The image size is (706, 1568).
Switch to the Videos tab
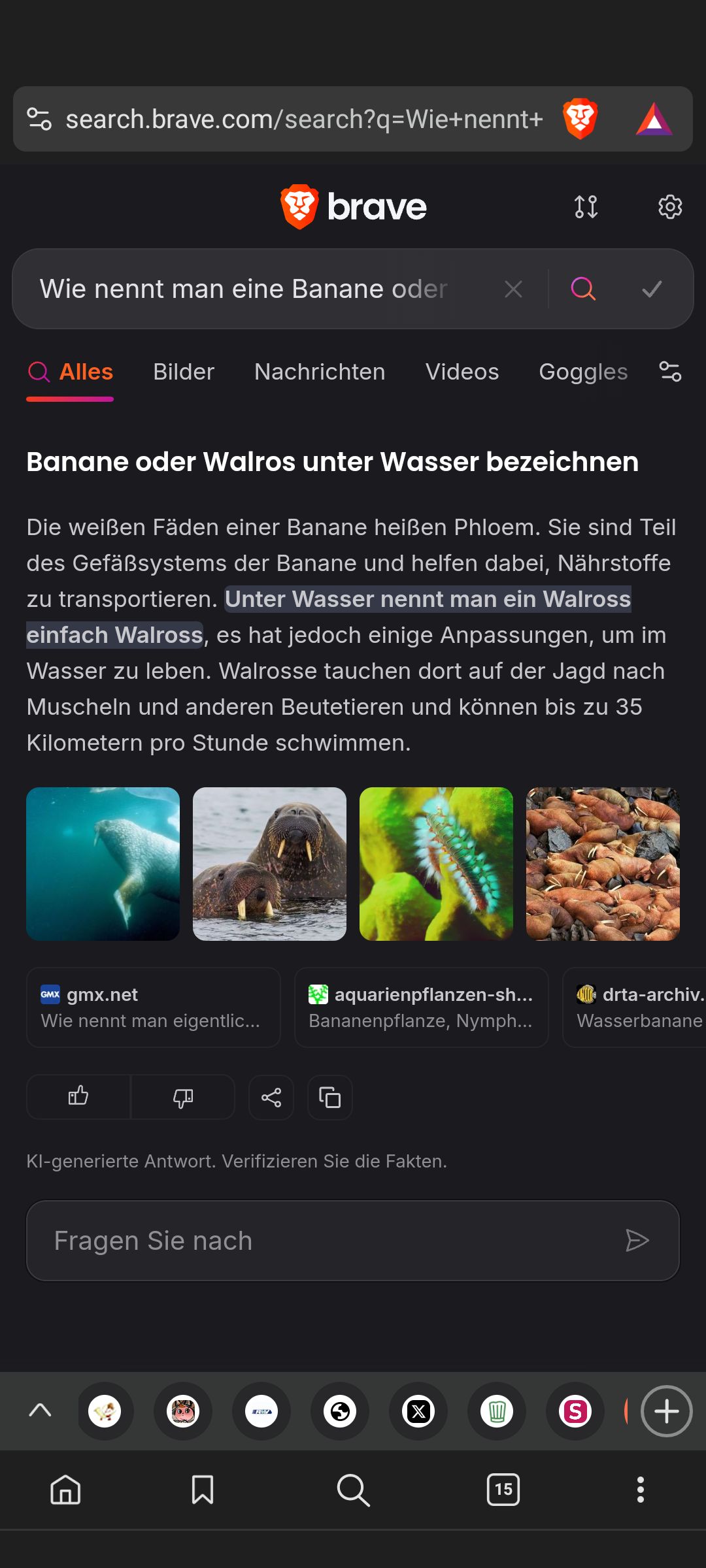[x=462, y=372]
